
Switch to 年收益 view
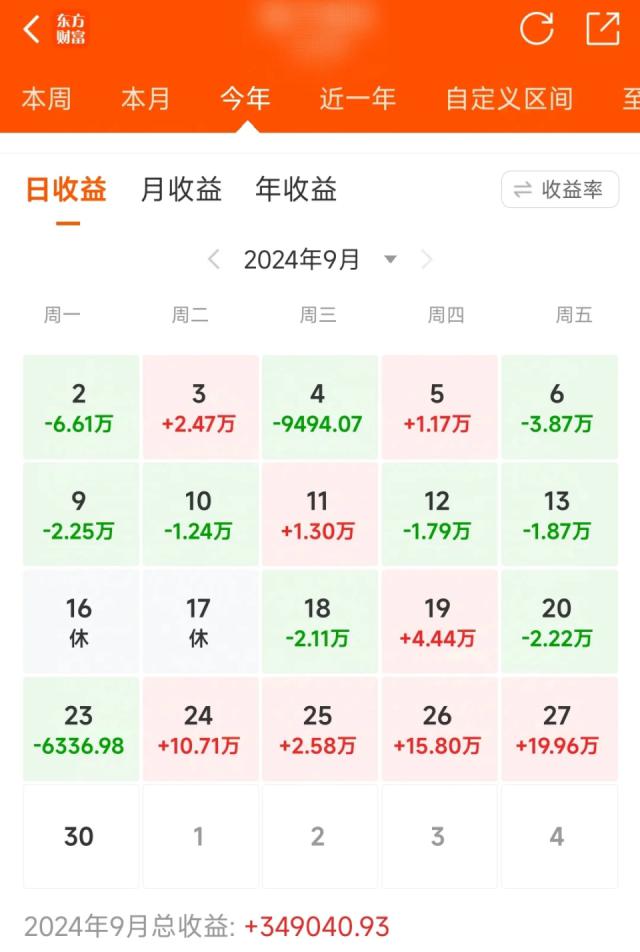click(x=296, y=189)
